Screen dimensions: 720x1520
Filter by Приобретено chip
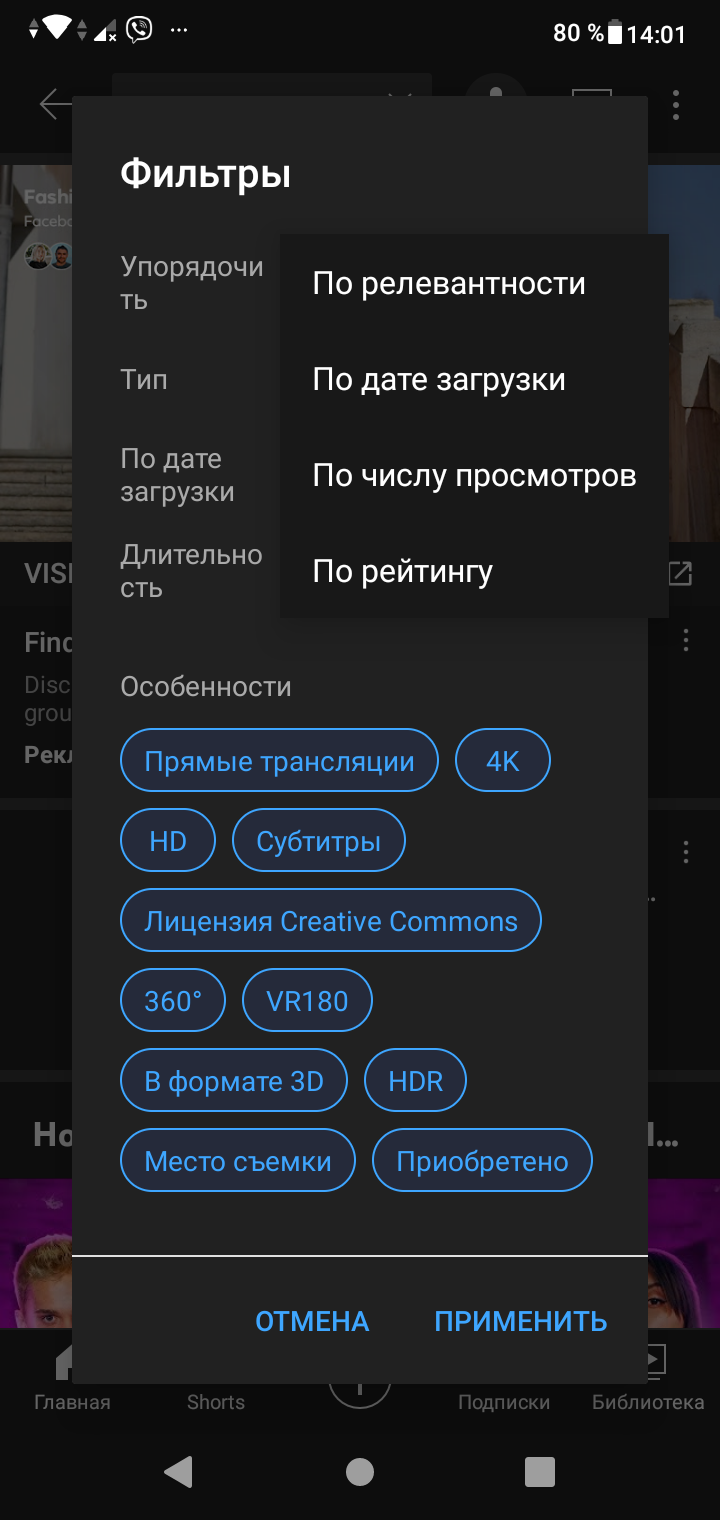coord(482,1161)
